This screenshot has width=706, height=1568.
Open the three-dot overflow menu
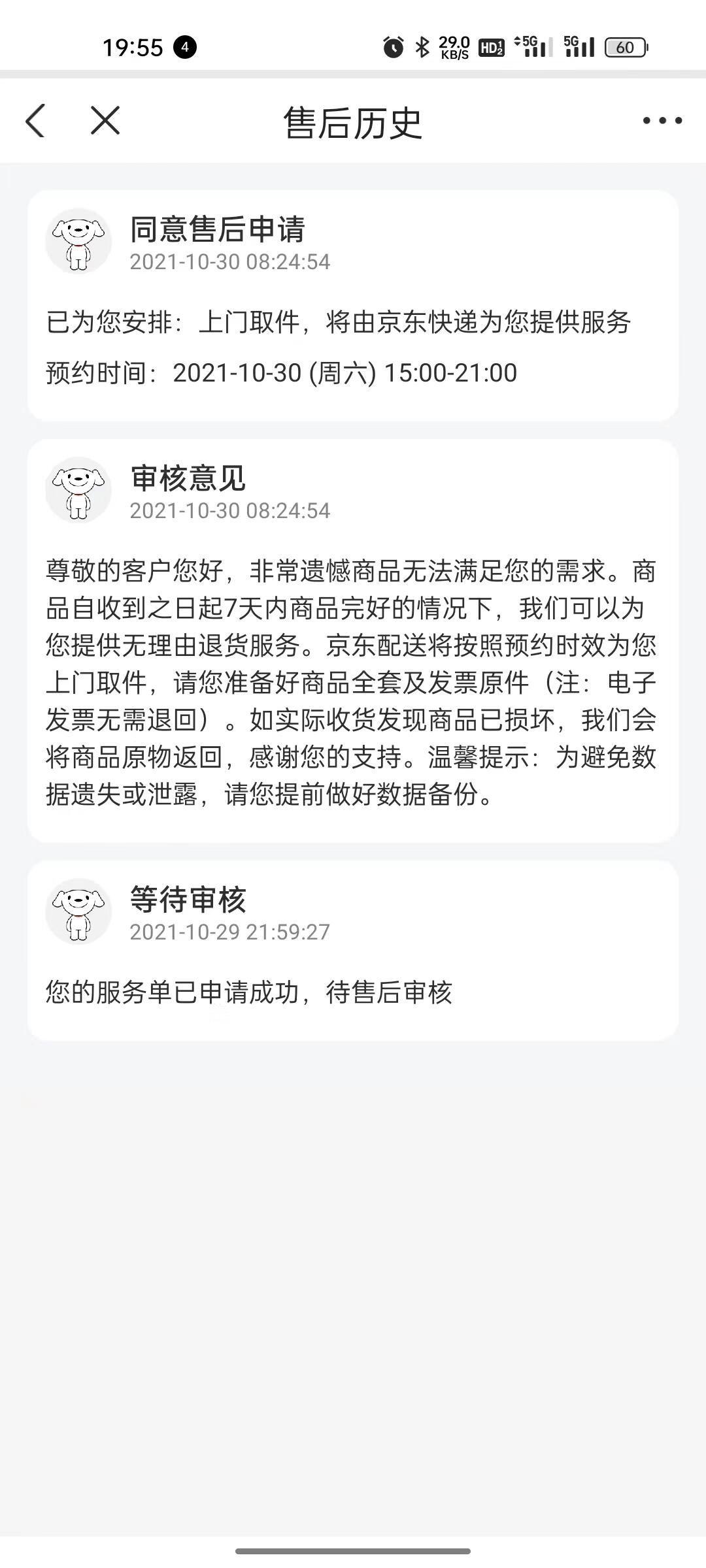[x=662, y=121]
